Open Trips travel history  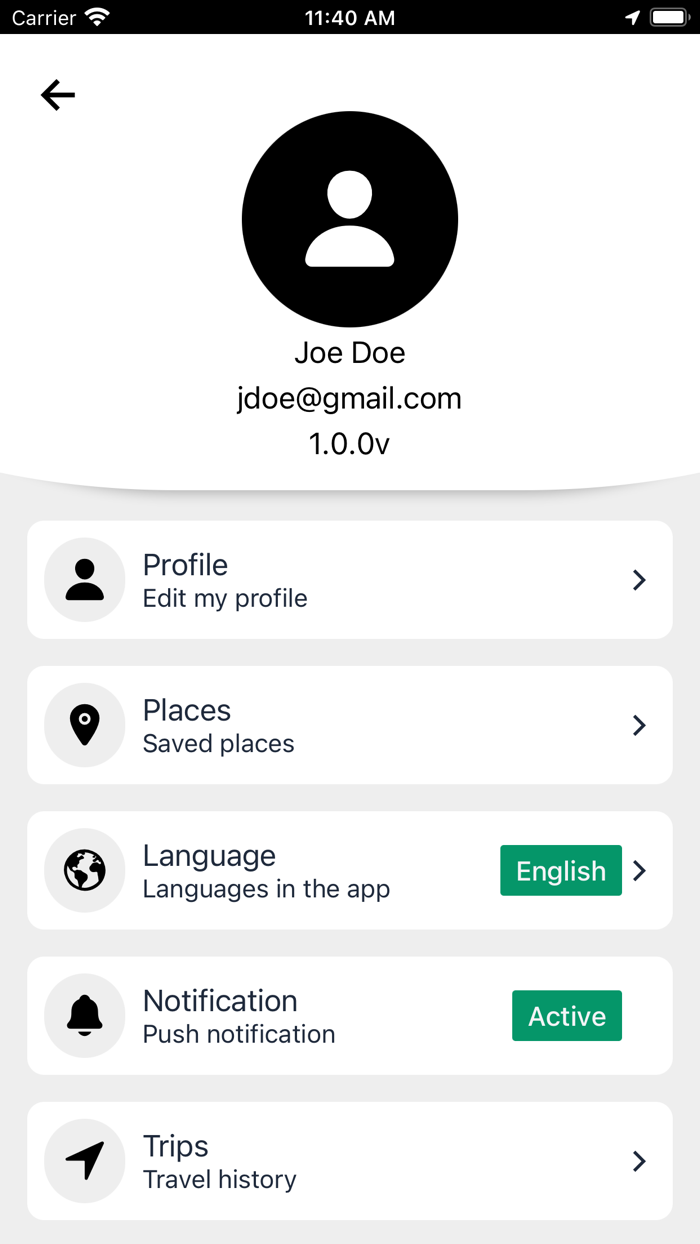tap(350, 1161)
